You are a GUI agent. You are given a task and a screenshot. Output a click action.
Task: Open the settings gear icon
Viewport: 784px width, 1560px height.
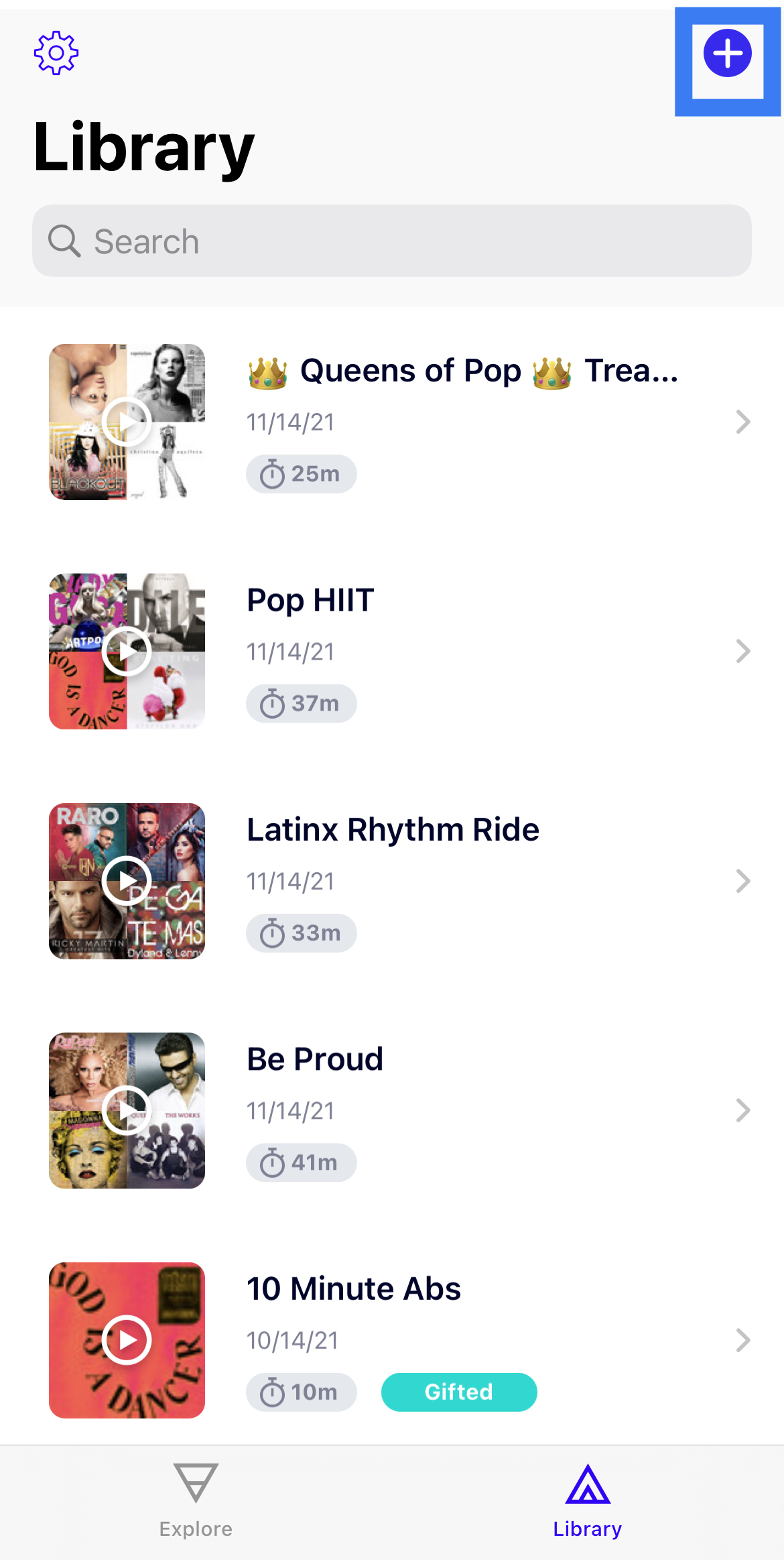coord(56,53)
